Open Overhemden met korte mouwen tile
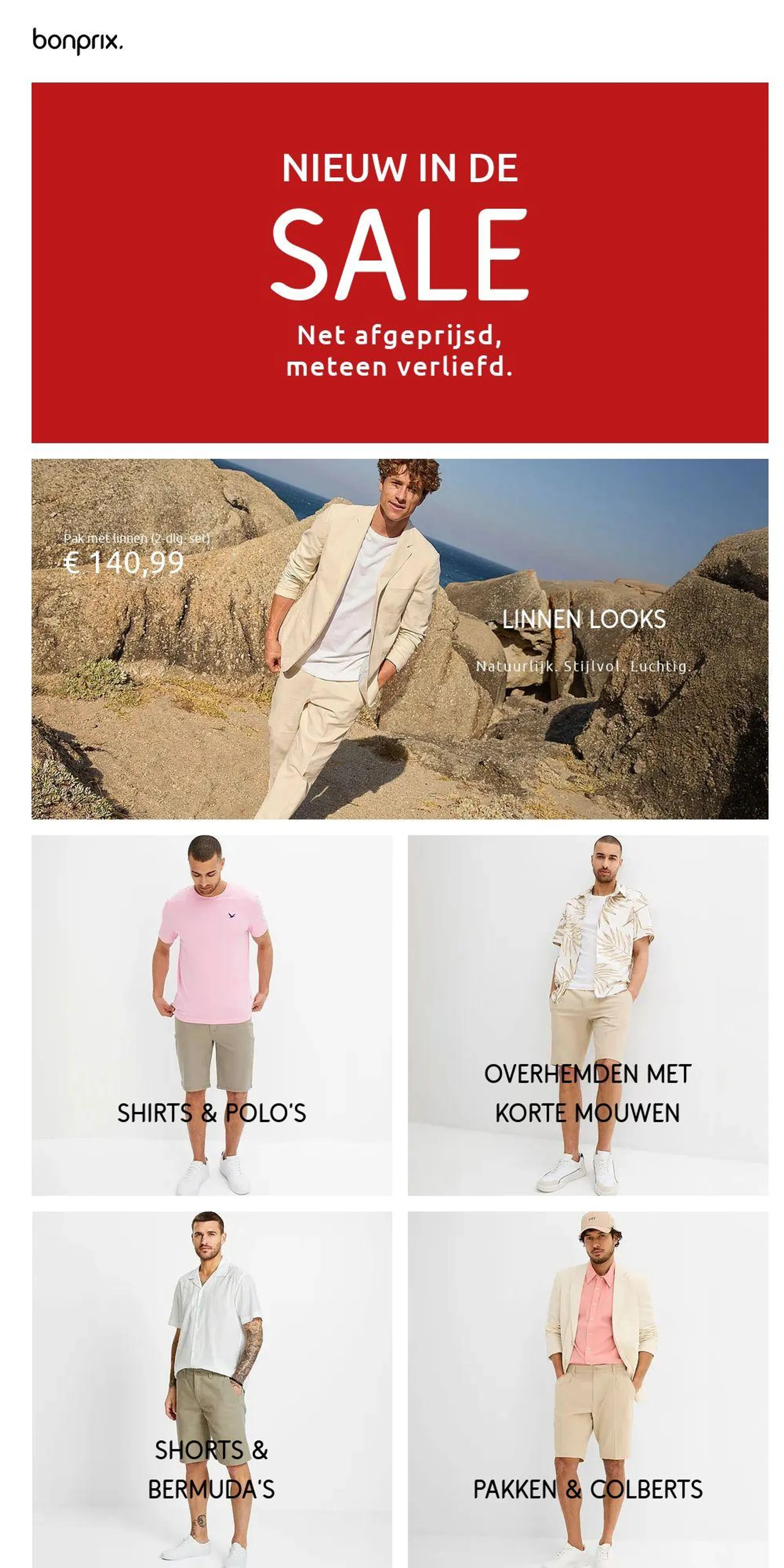784x1568 pixels. [588, 1015]
